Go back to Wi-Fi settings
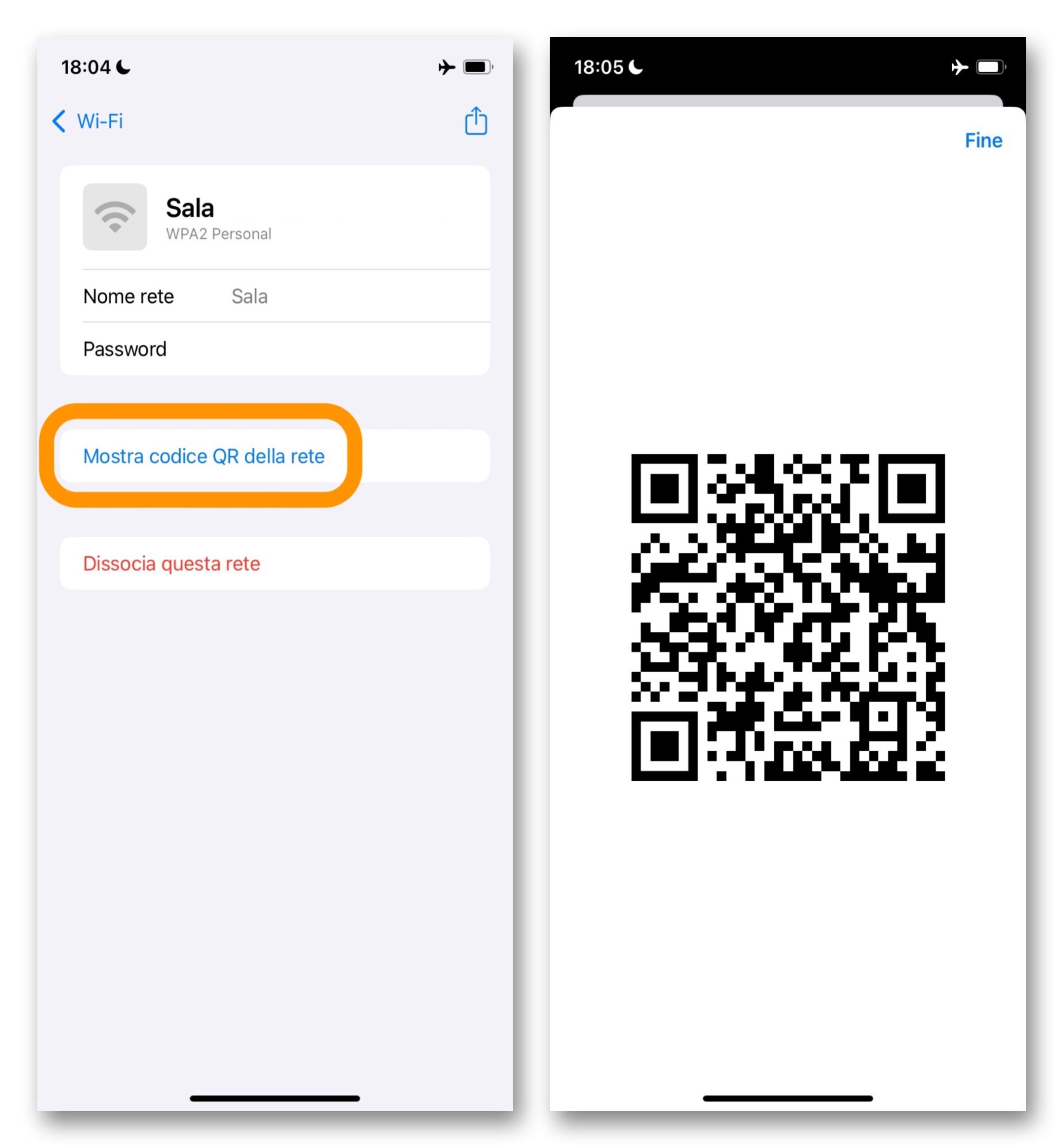1063x1148 pixels. pos(87,122)
